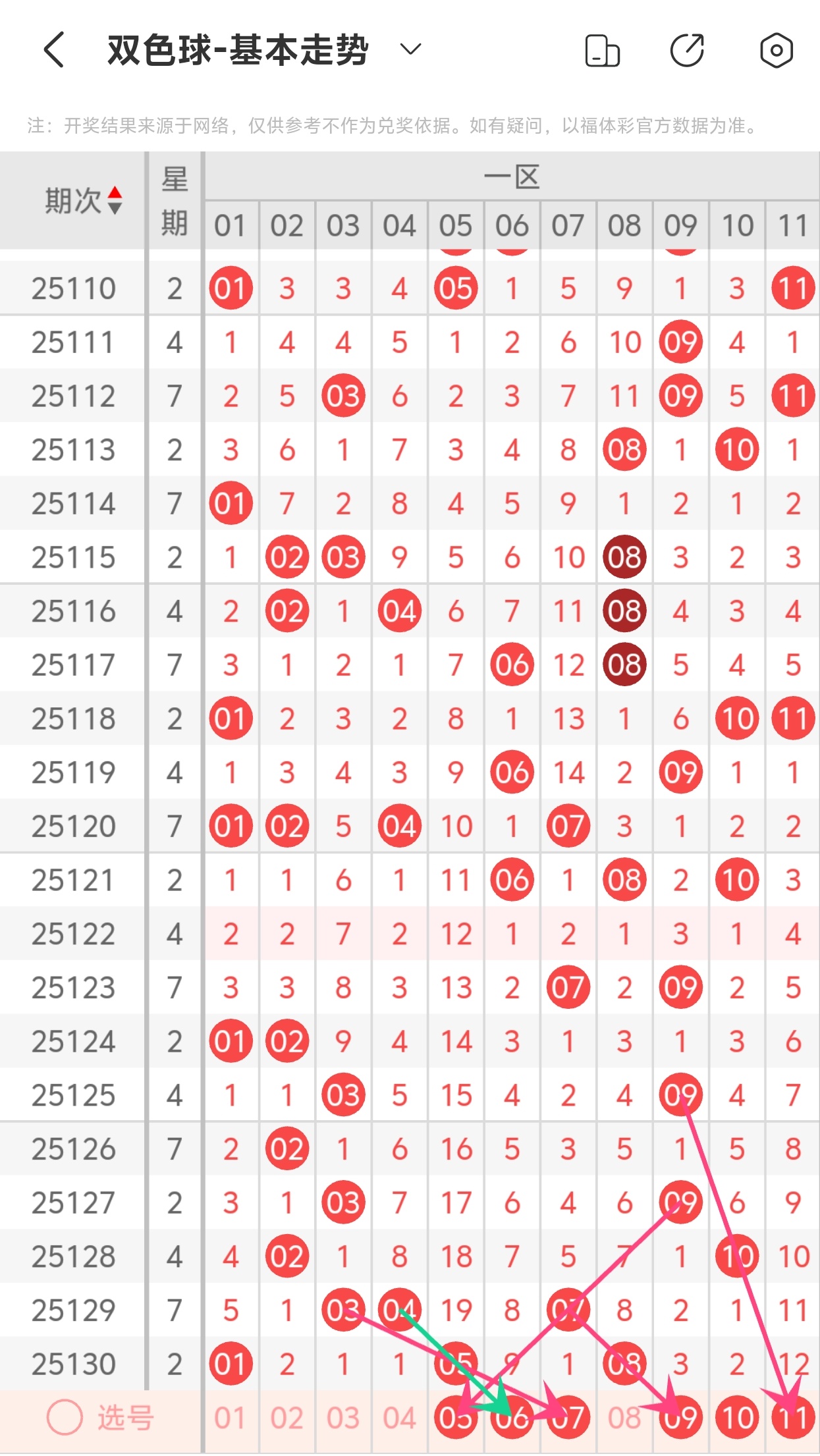The image size is (820, 1456).
Task: Select number 01 in the pick row
Action: pyautogui.click(x=230, y=1418)
